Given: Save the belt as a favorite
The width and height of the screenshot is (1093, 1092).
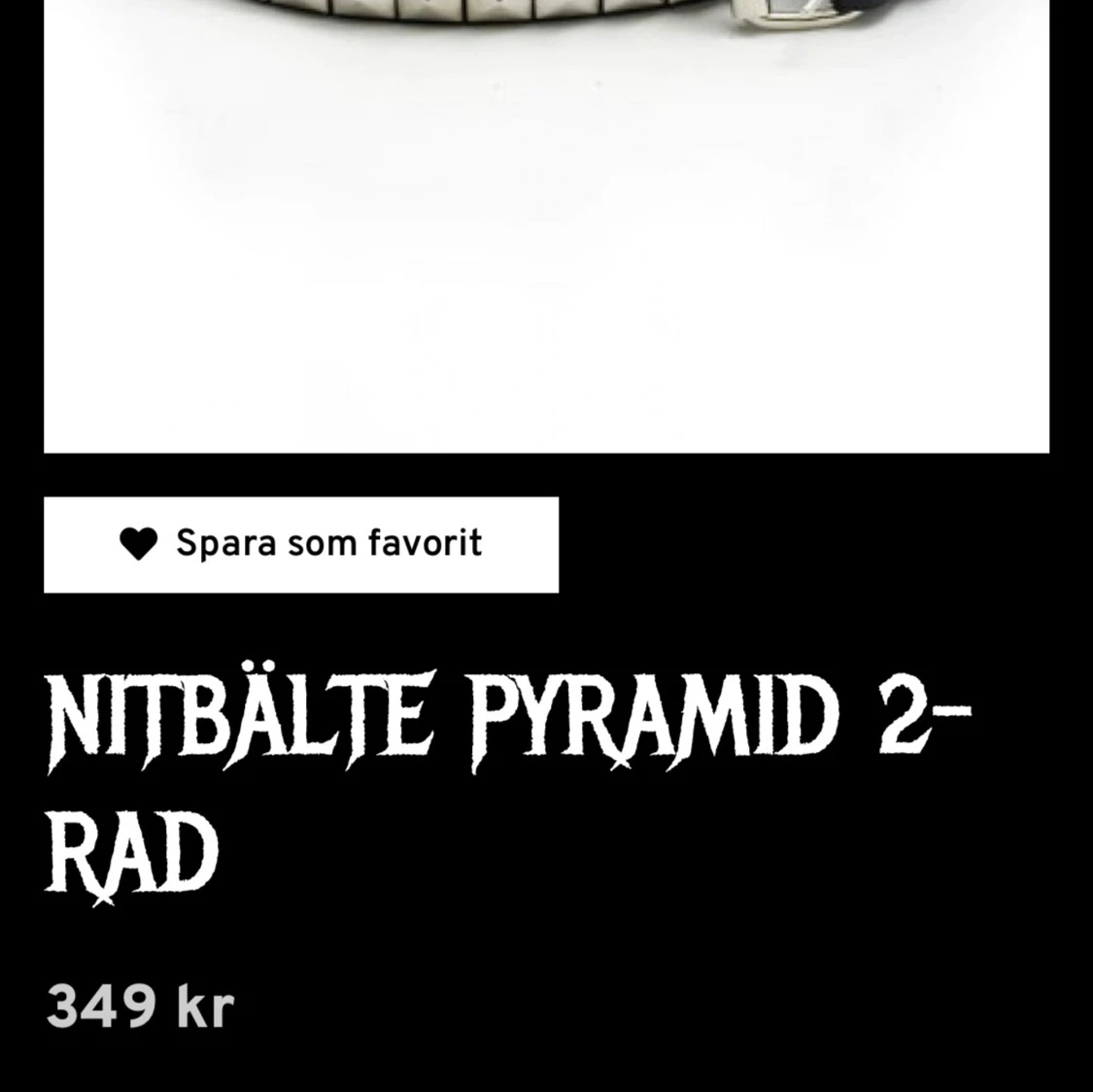Looking at the screenshot, I should point(300,544).
